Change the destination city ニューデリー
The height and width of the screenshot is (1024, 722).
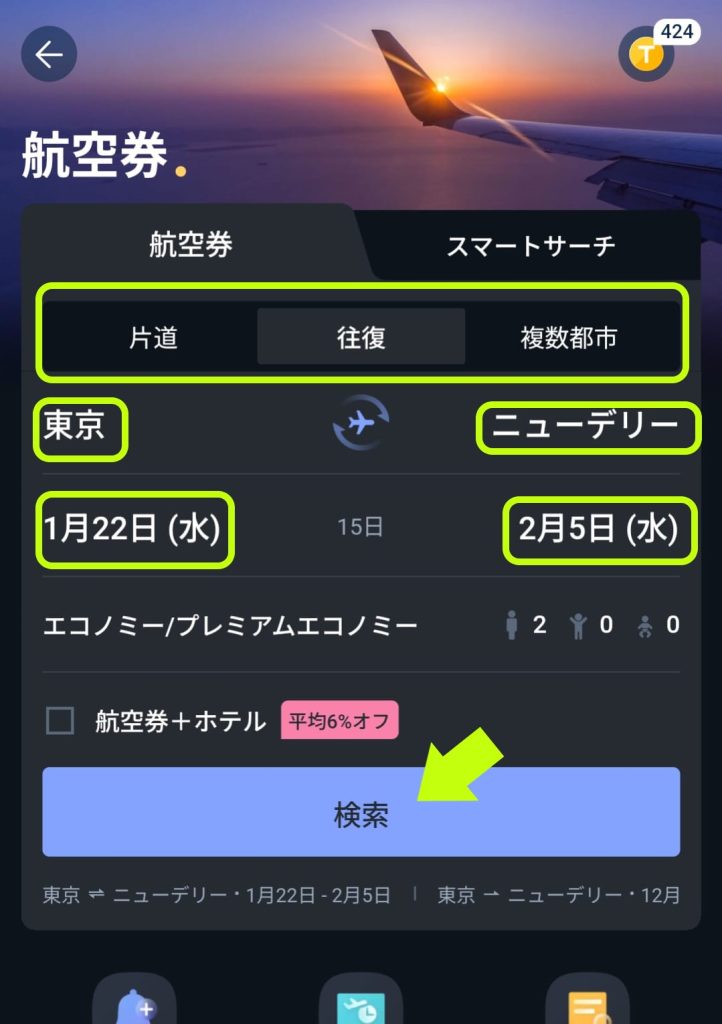[x=585, y=429]
